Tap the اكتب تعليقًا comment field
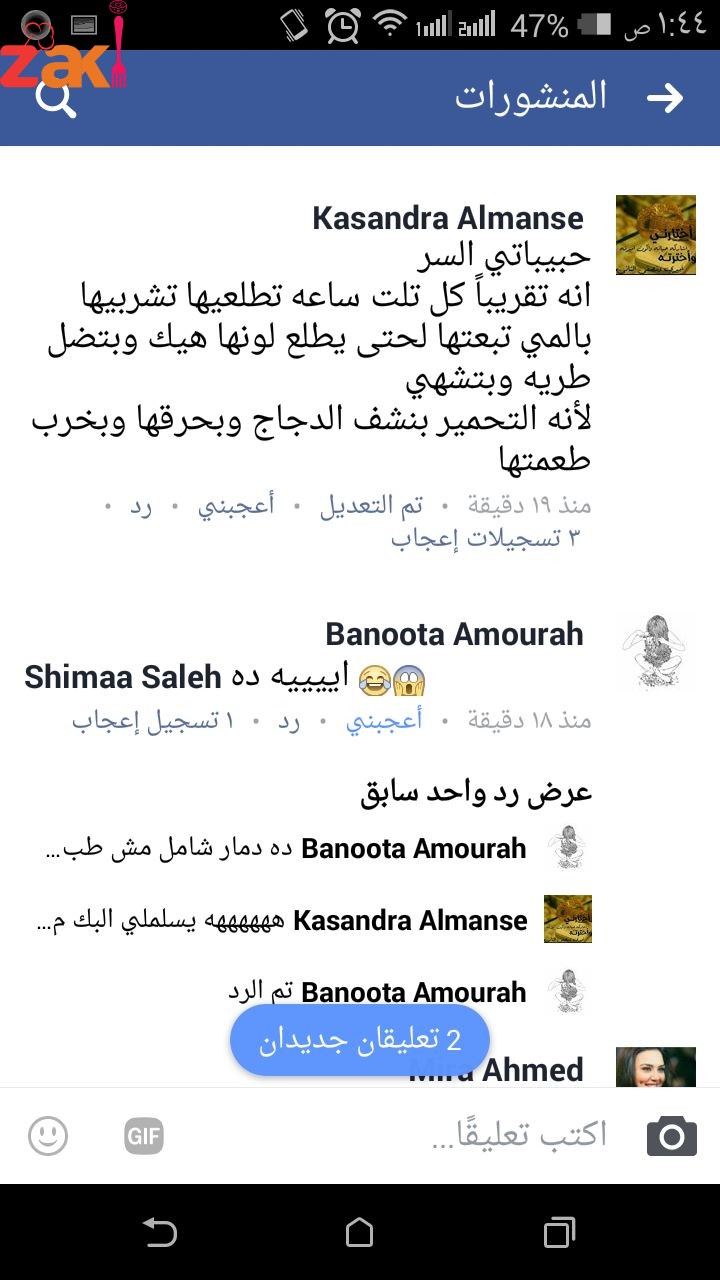 tap(518, 1135)
